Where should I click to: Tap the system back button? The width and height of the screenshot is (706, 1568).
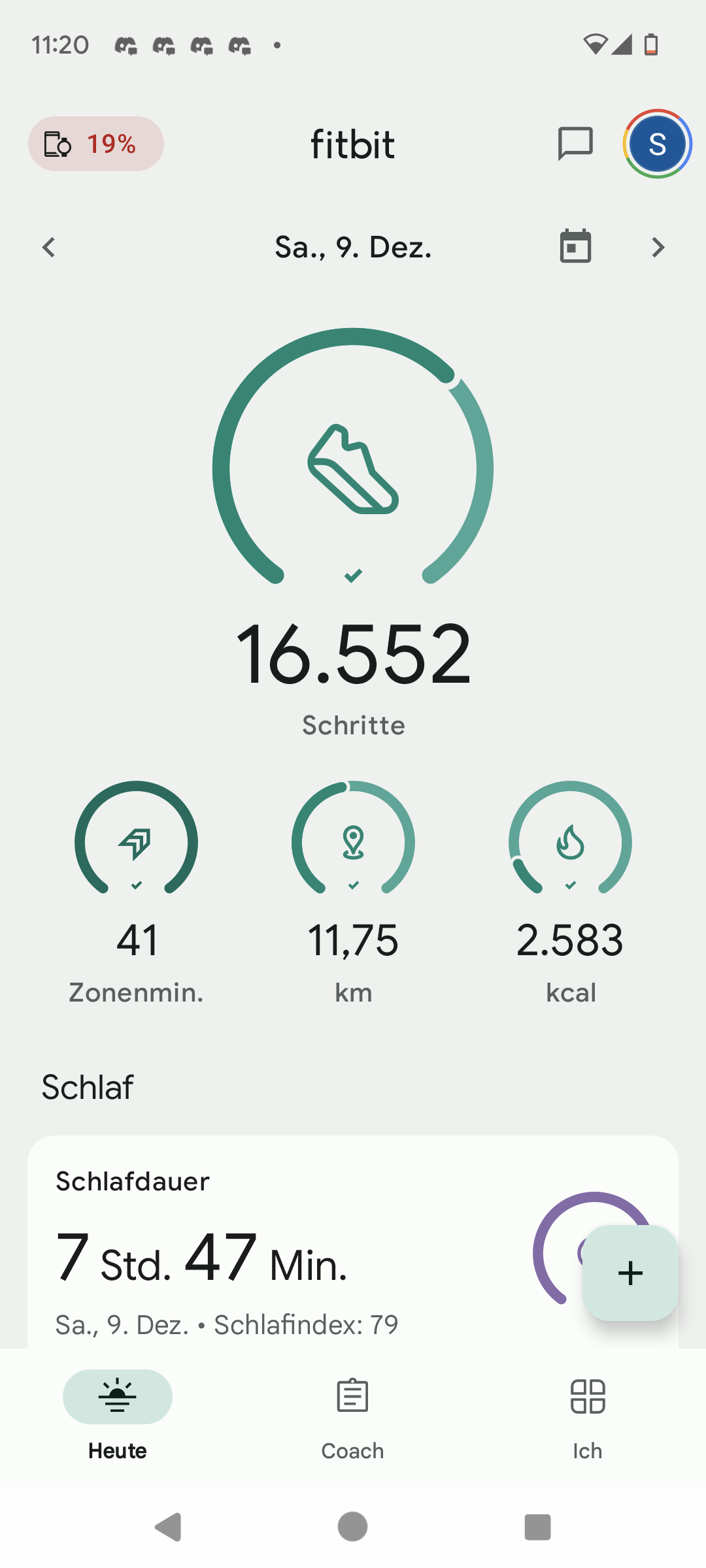(168, 1527)
